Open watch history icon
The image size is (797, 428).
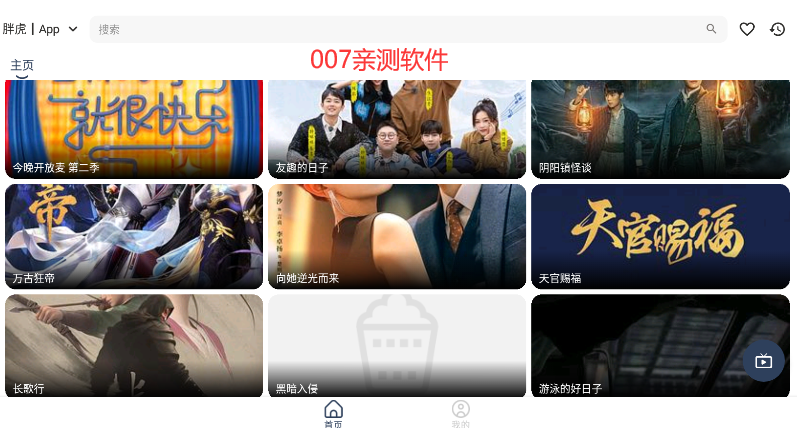tap(777, 29)
